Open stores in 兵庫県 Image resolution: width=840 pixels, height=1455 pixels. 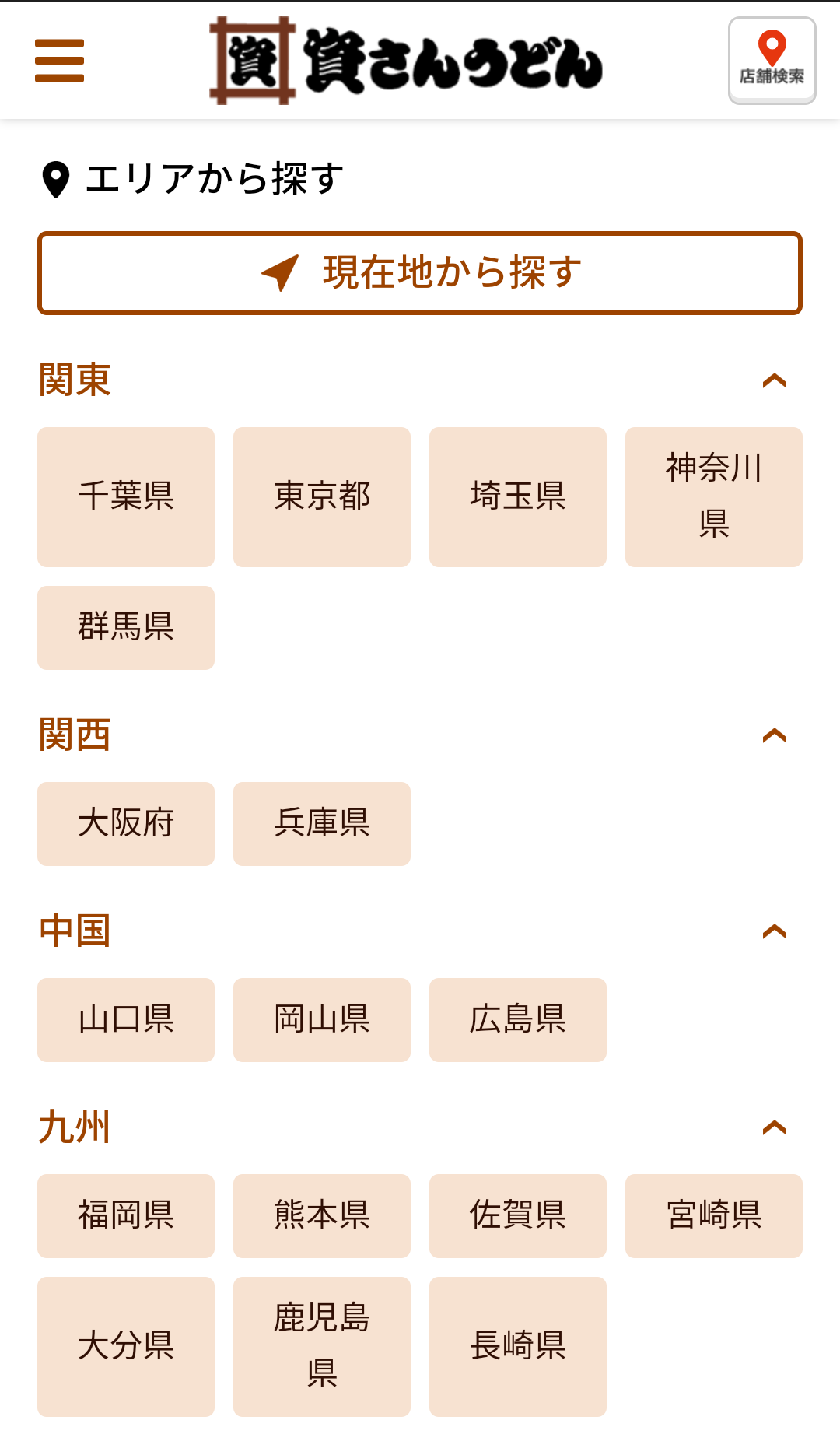[x=322, y=823]
